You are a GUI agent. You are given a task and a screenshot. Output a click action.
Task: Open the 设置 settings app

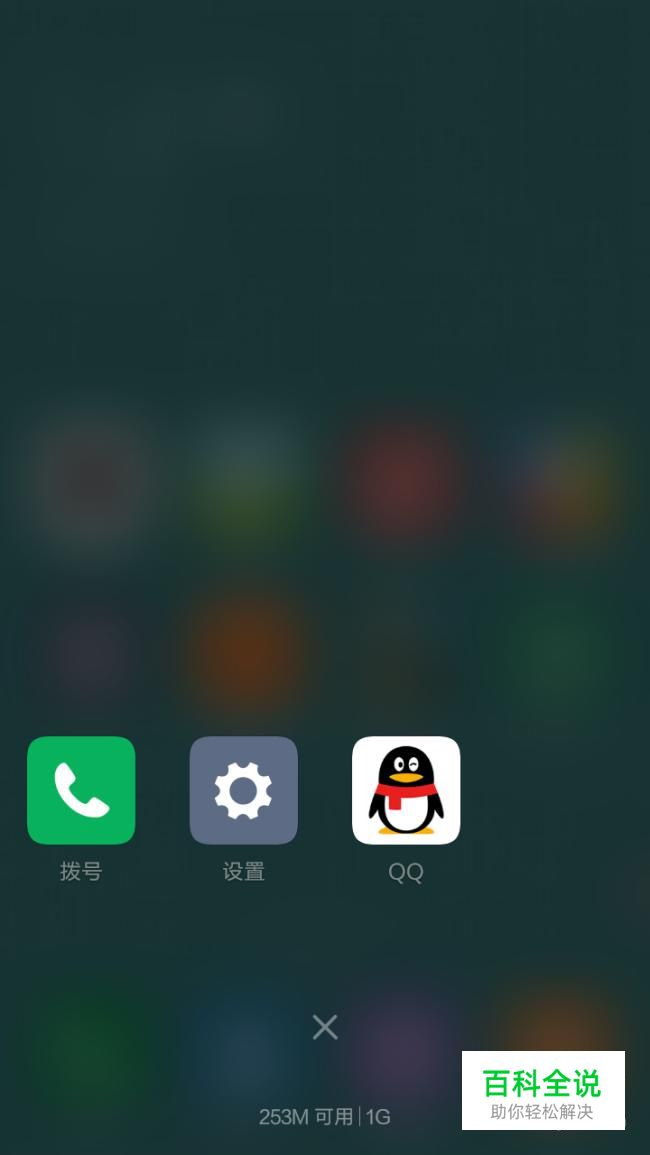[x=244, y=790]
